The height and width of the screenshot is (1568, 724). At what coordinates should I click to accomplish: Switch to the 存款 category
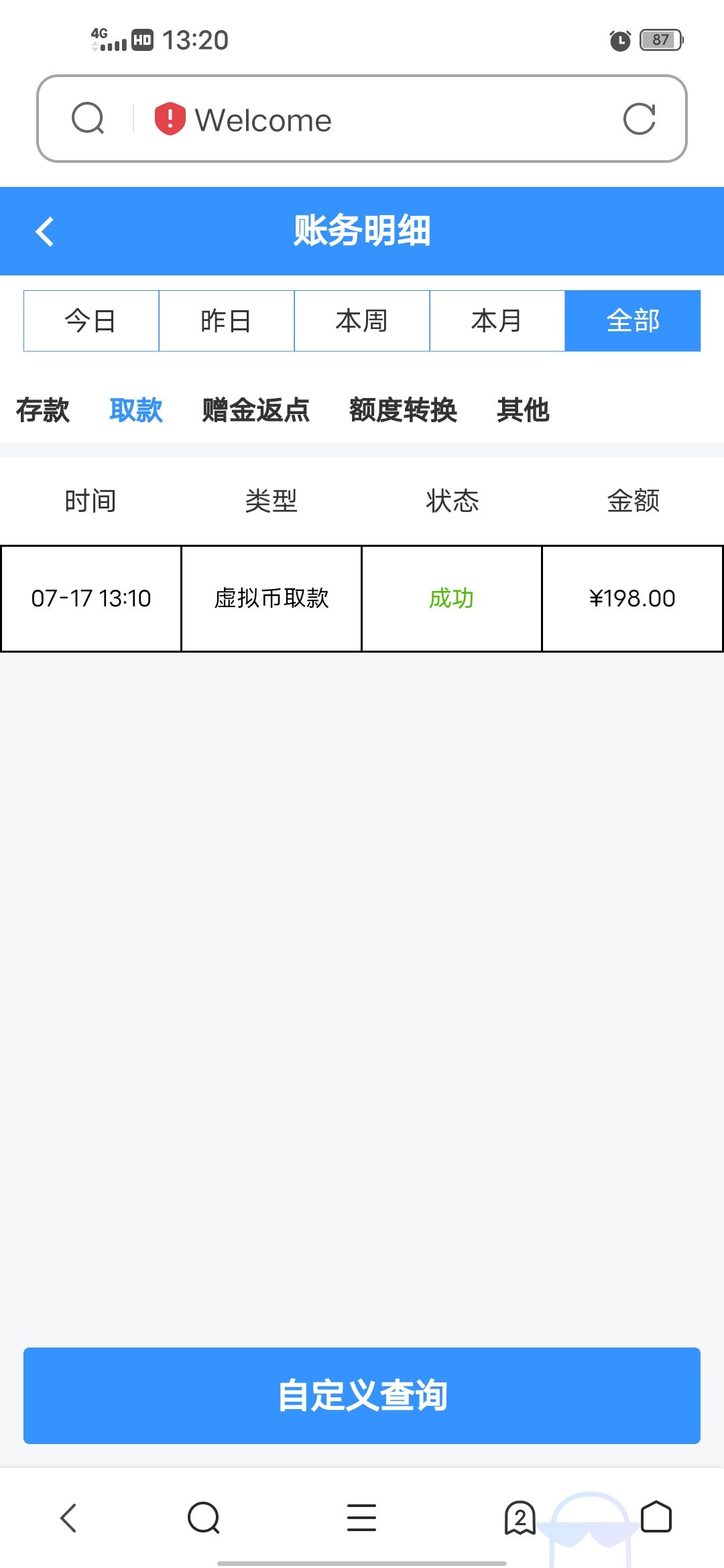click(x=43, y=410)
